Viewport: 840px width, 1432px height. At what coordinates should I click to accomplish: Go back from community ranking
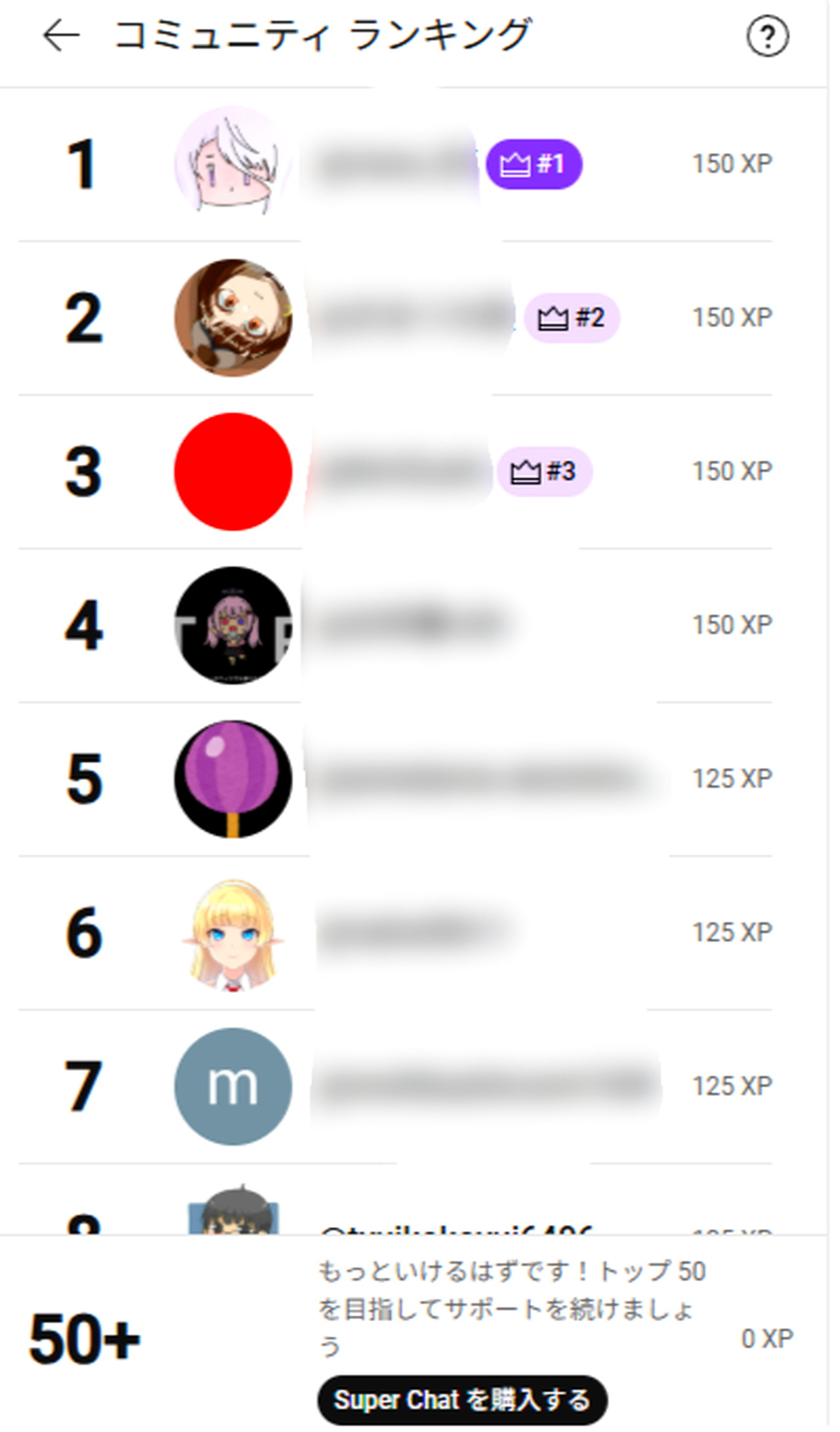click(61, 35)
